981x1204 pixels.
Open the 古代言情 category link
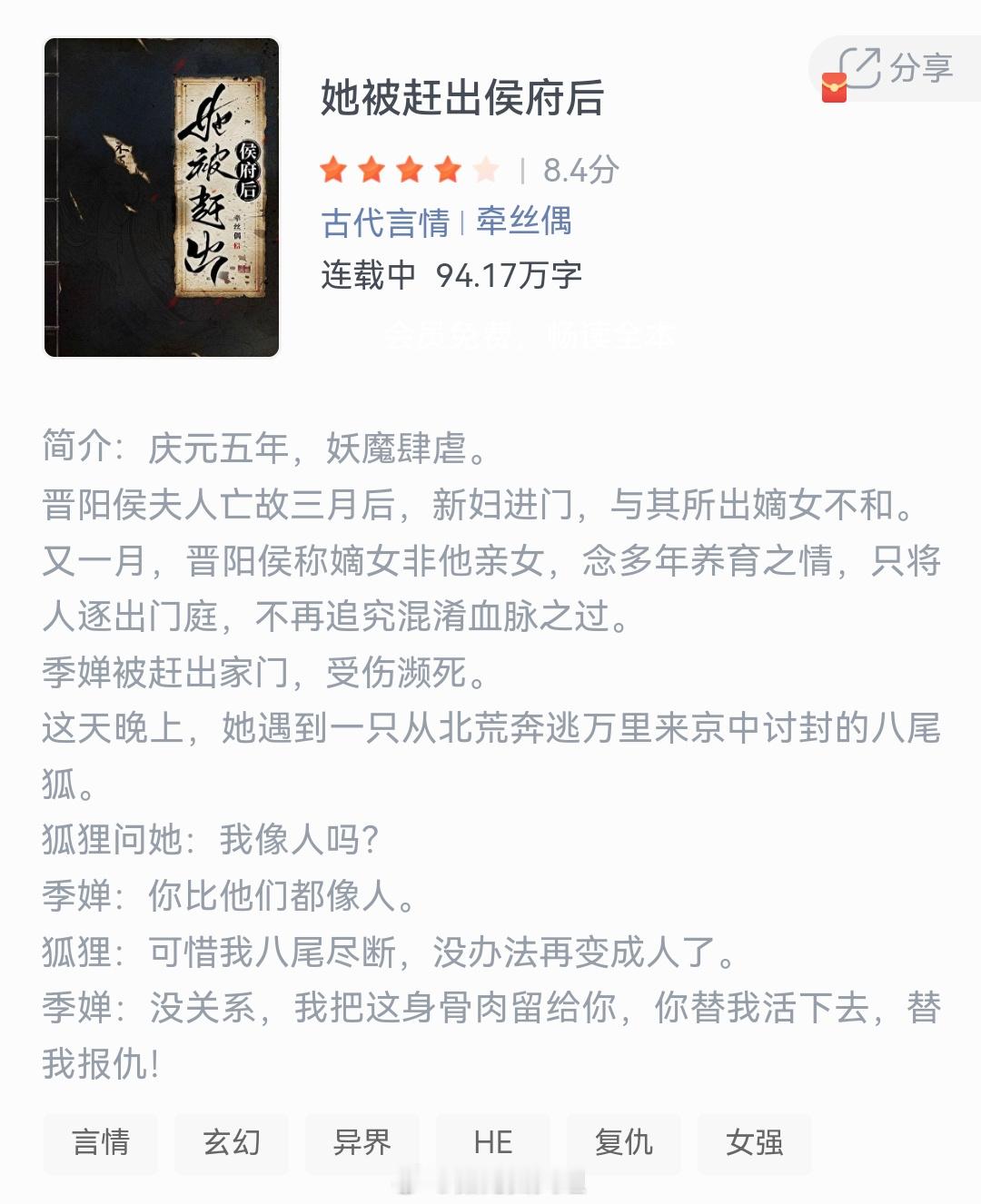[x=386, y=221]
